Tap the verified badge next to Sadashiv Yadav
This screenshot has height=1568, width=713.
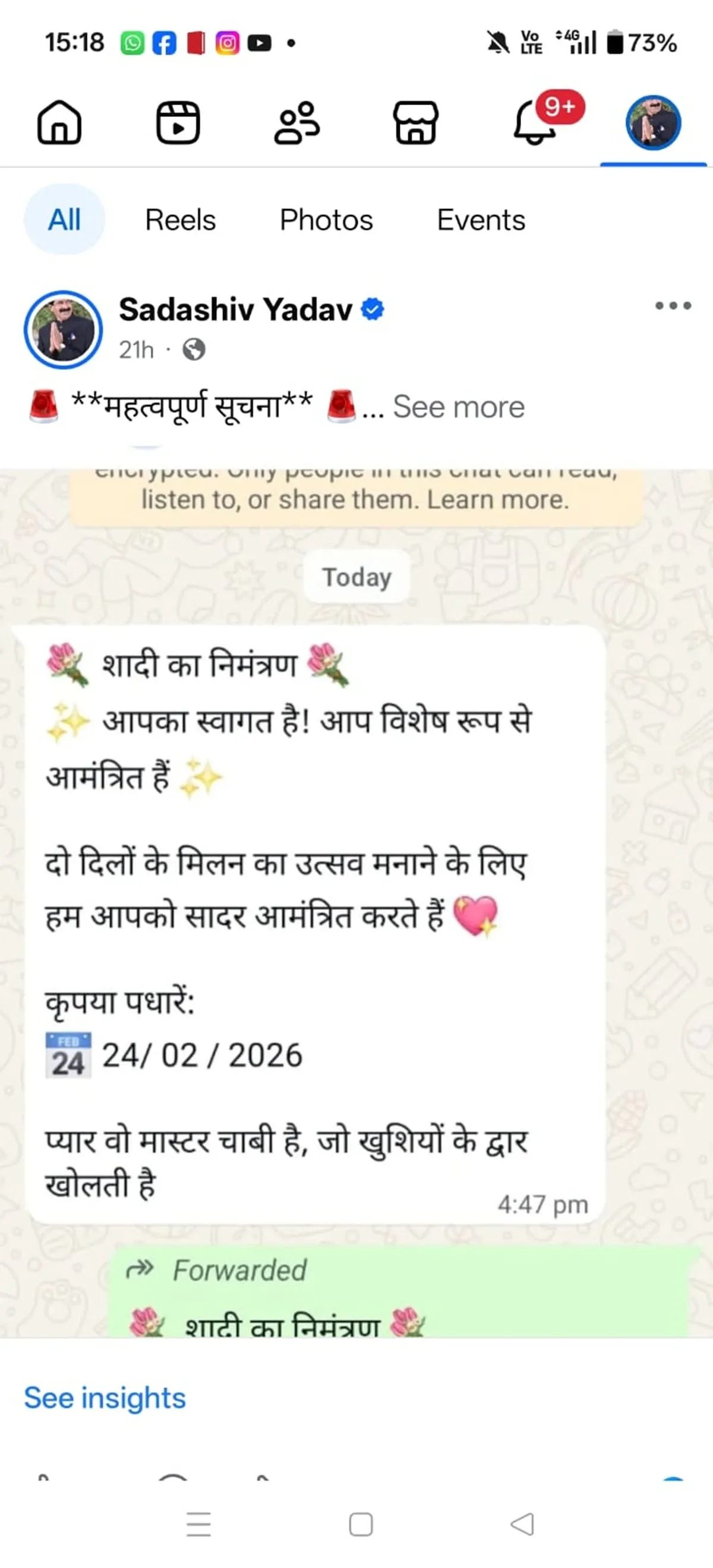click(373, 309)
